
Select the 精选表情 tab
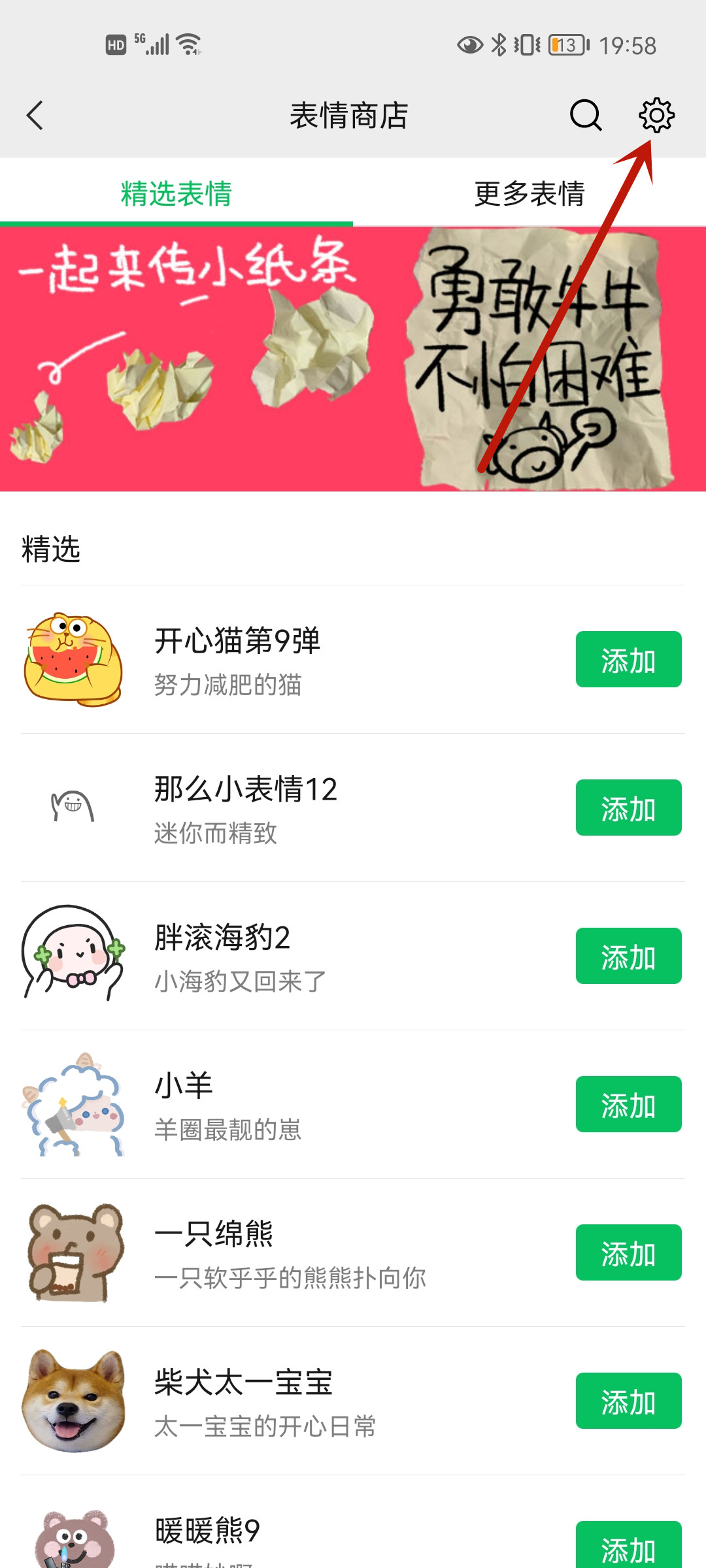[x=176, y=193]
